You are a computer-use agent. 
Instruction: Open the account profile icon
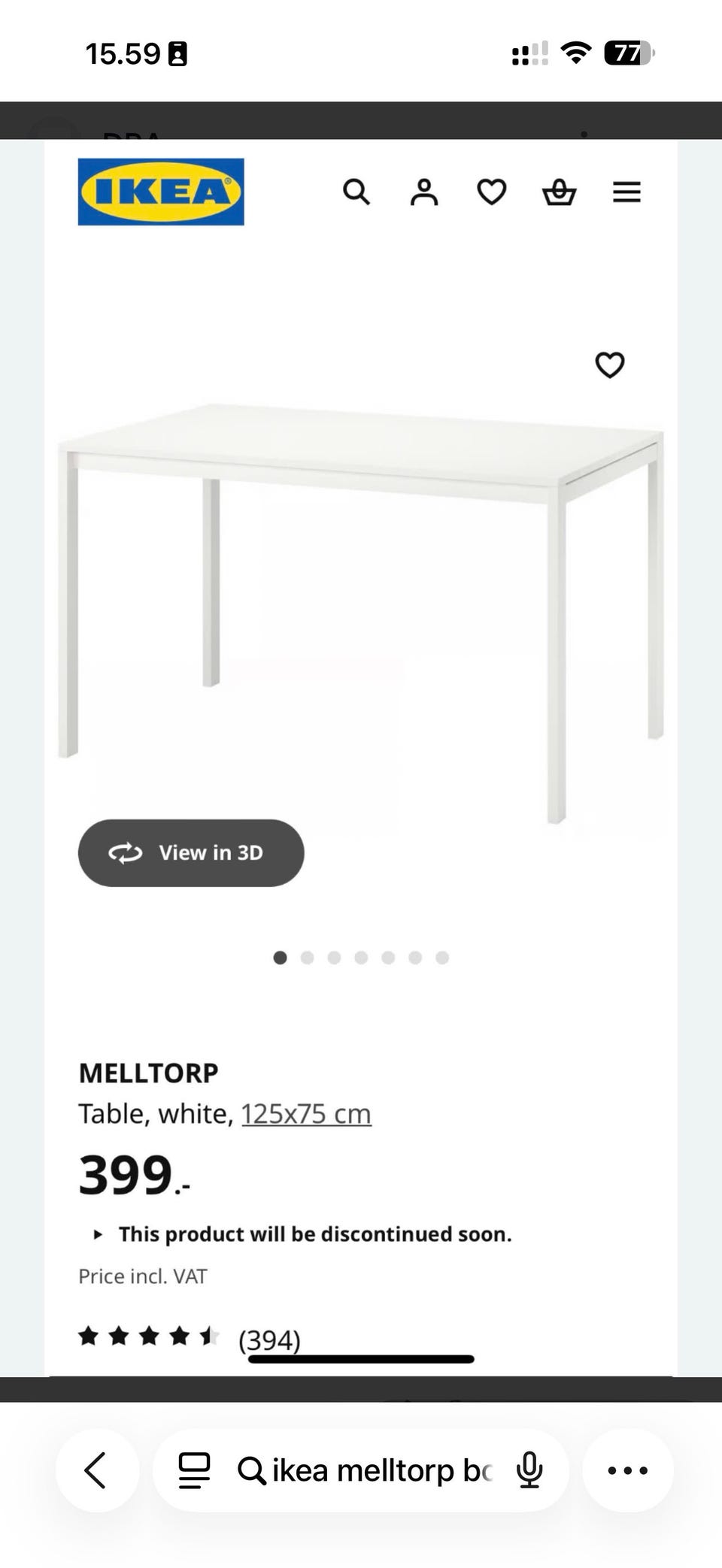pos(423,192)
